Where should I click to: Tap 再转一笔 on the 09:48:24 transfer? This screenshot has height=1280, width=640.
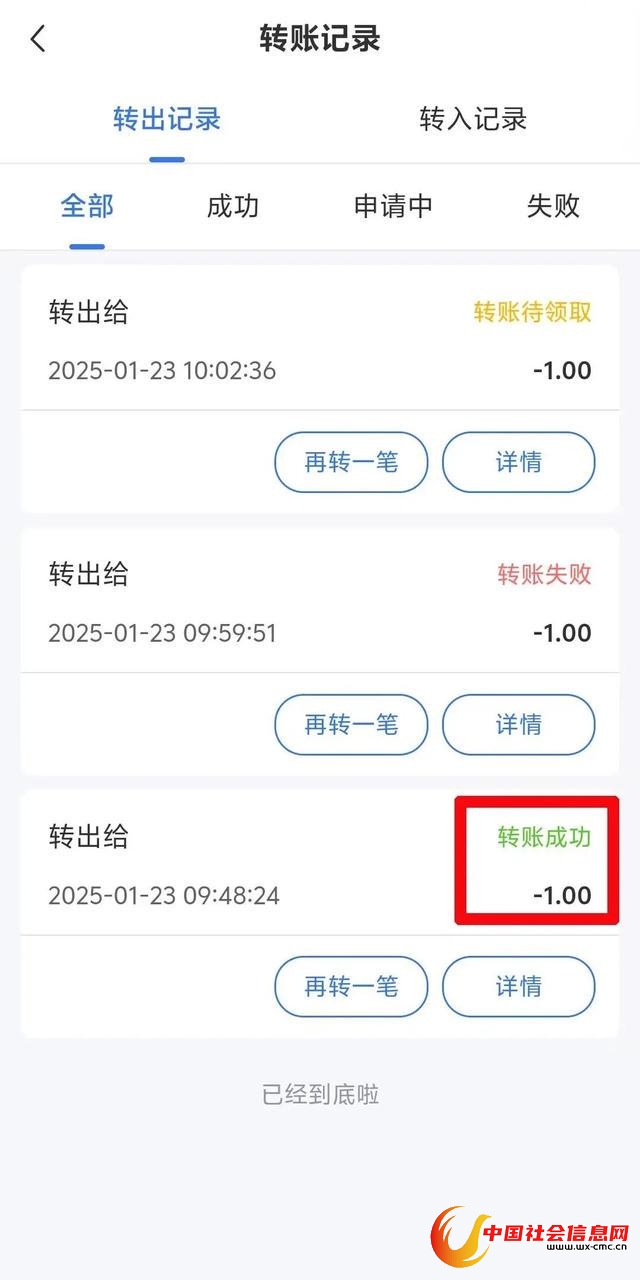[351, 987]
